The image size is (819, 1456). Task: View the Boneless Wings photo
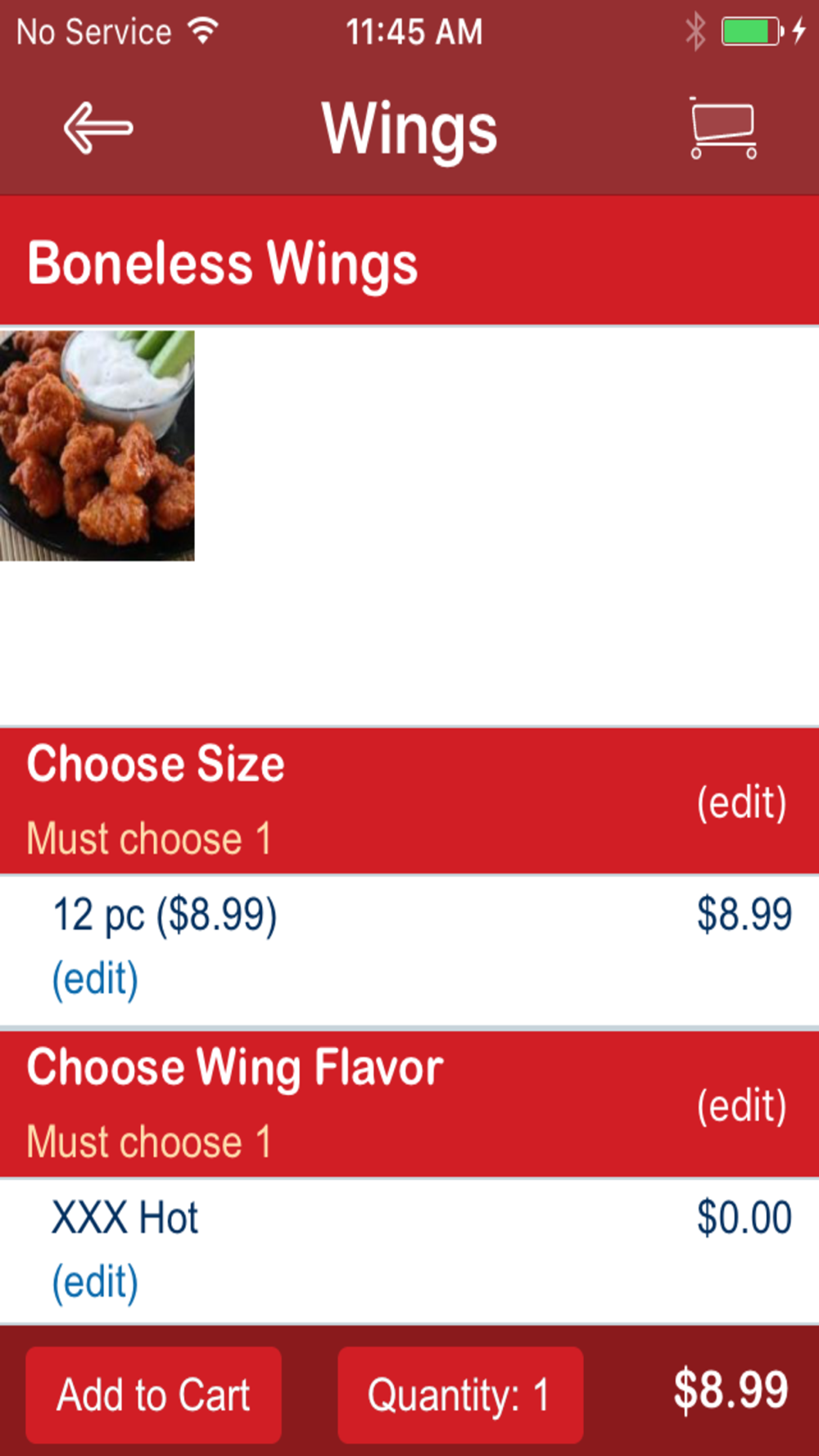[x=97, y=445]
